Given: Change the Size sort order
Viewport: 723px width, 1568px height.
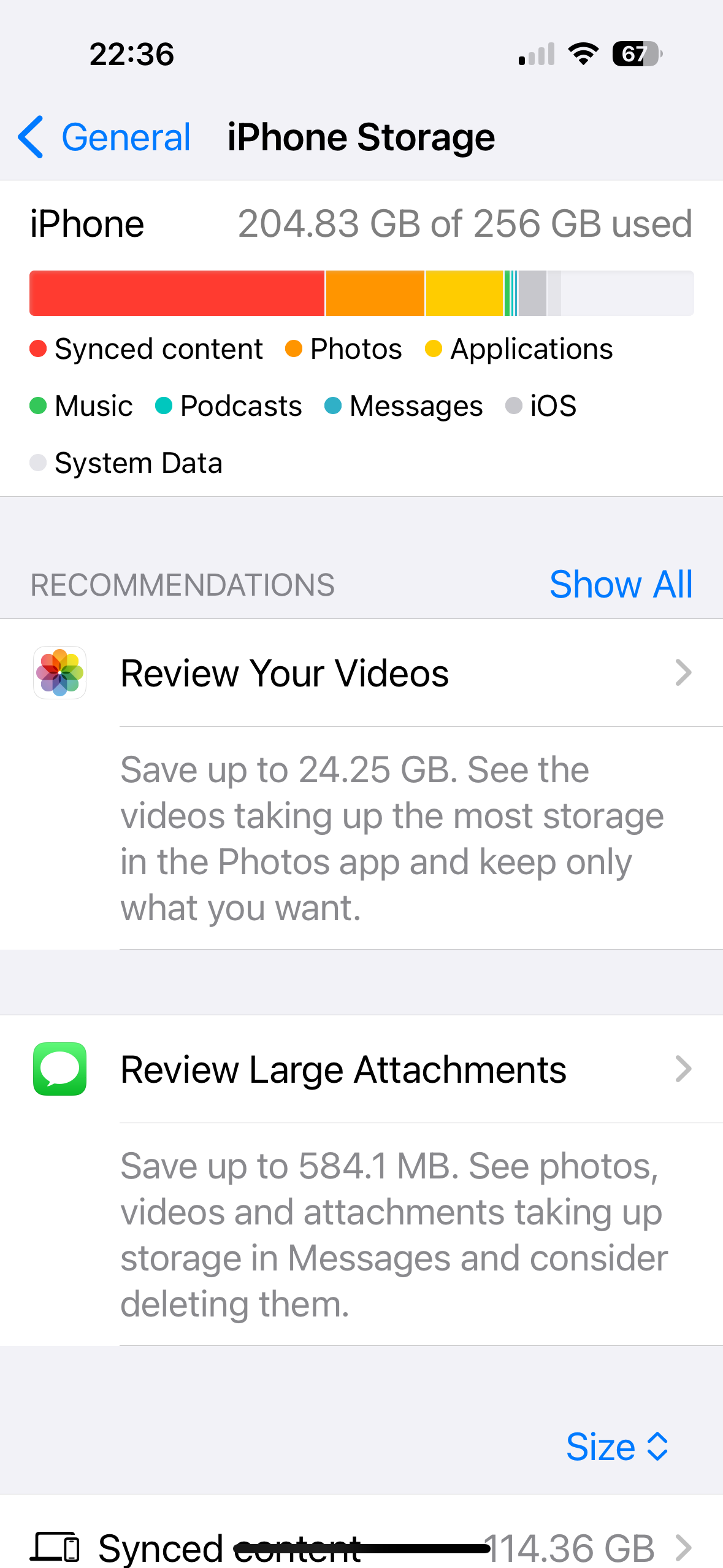Looking at the screenshot, I should click(616, 1447).
